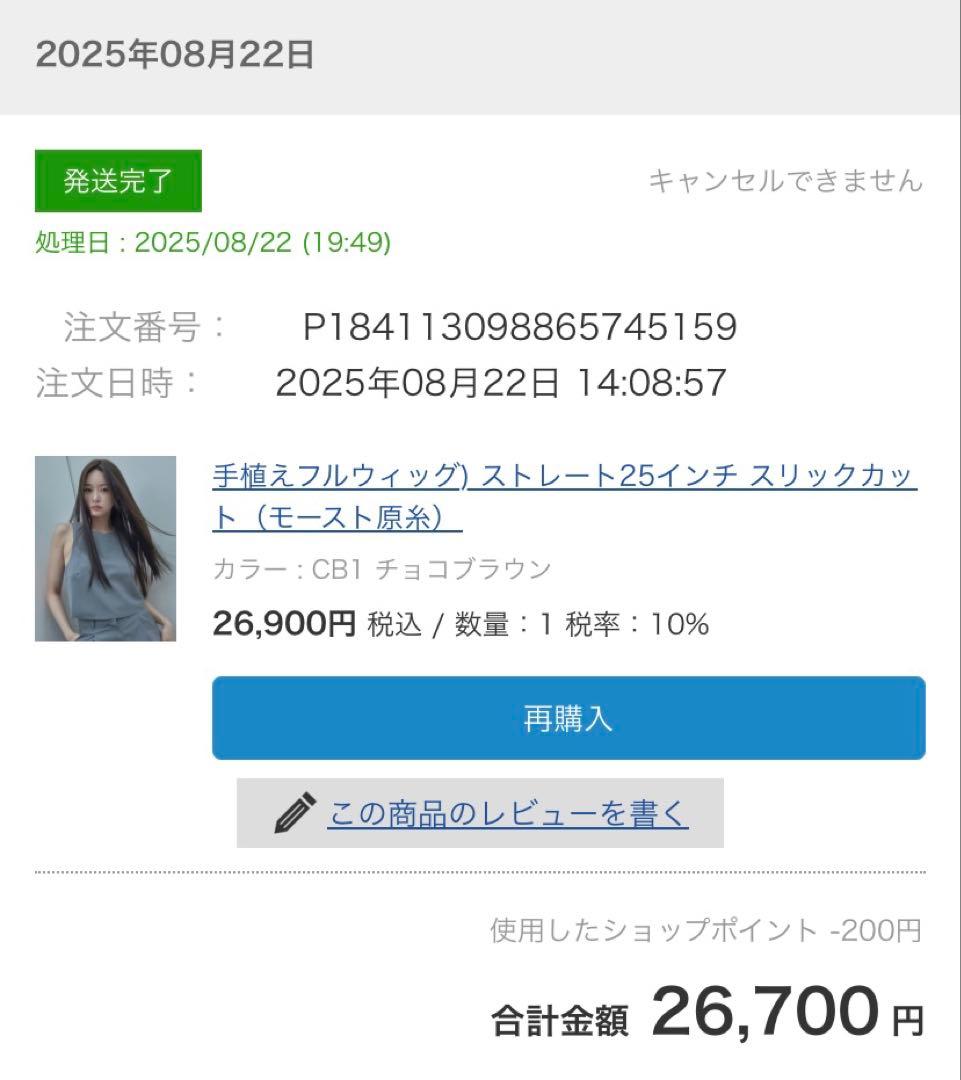
Task: Write a review for this product
Action: coord(507,814)
